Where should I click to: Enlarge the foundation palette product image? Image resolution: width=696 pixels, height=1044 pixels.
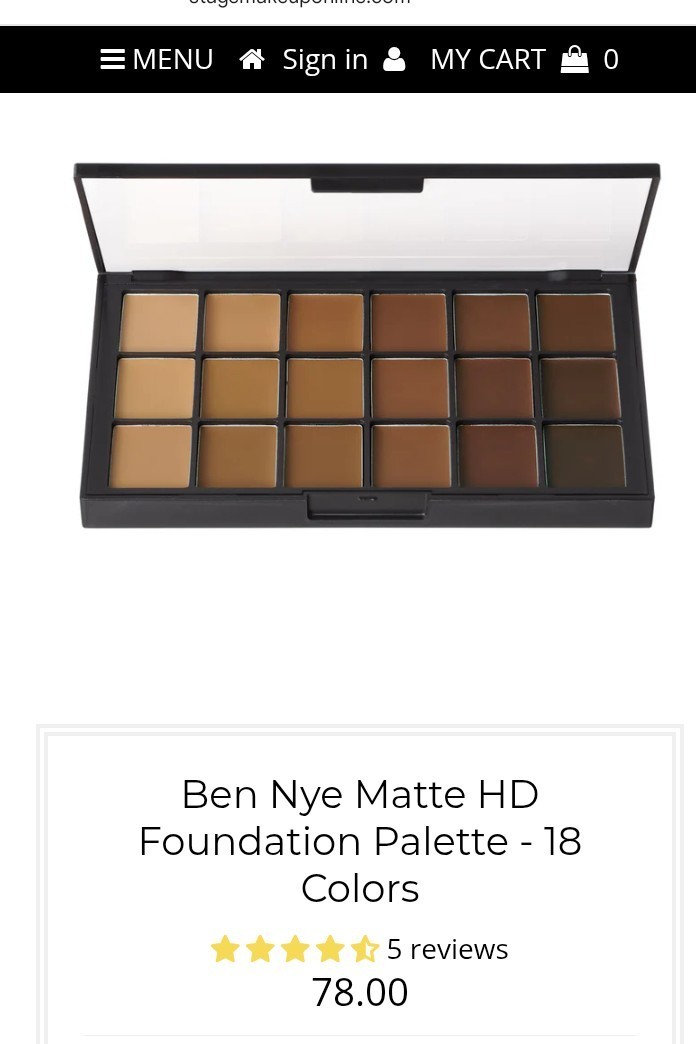tap(366, 345)
